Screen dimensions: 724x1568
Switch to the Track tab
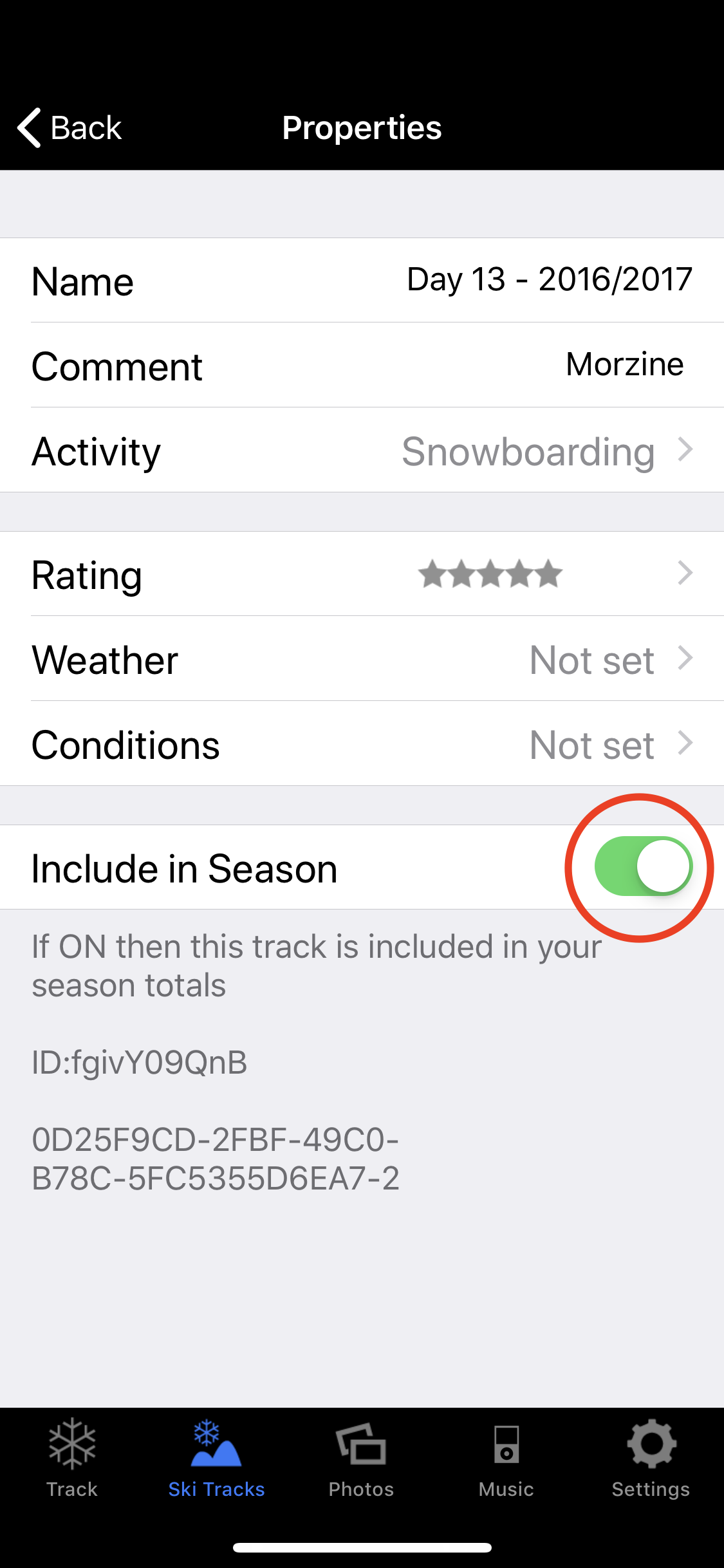pyautogui.click(x=72, y=1459)
